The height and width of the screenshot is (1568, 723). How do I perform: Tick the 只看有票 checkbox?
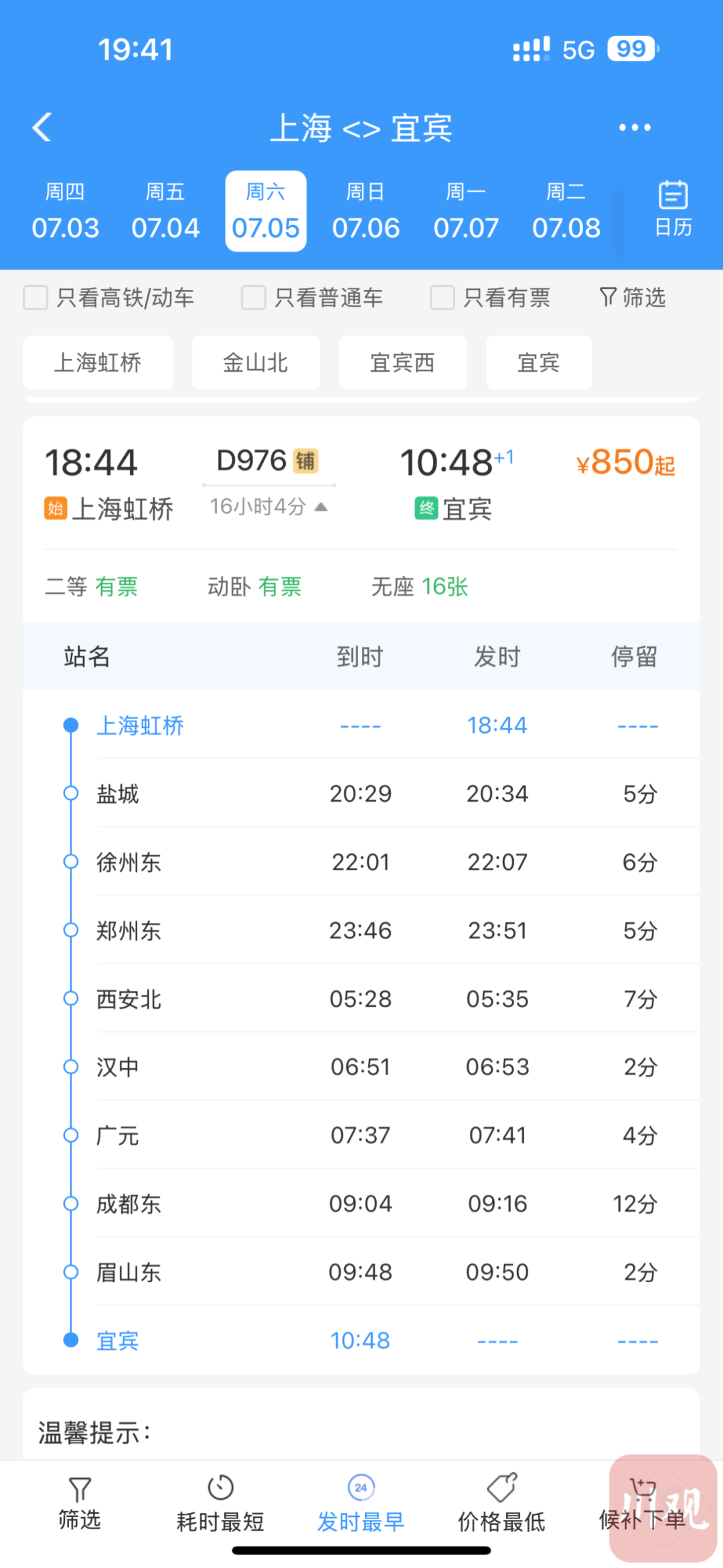443,297
